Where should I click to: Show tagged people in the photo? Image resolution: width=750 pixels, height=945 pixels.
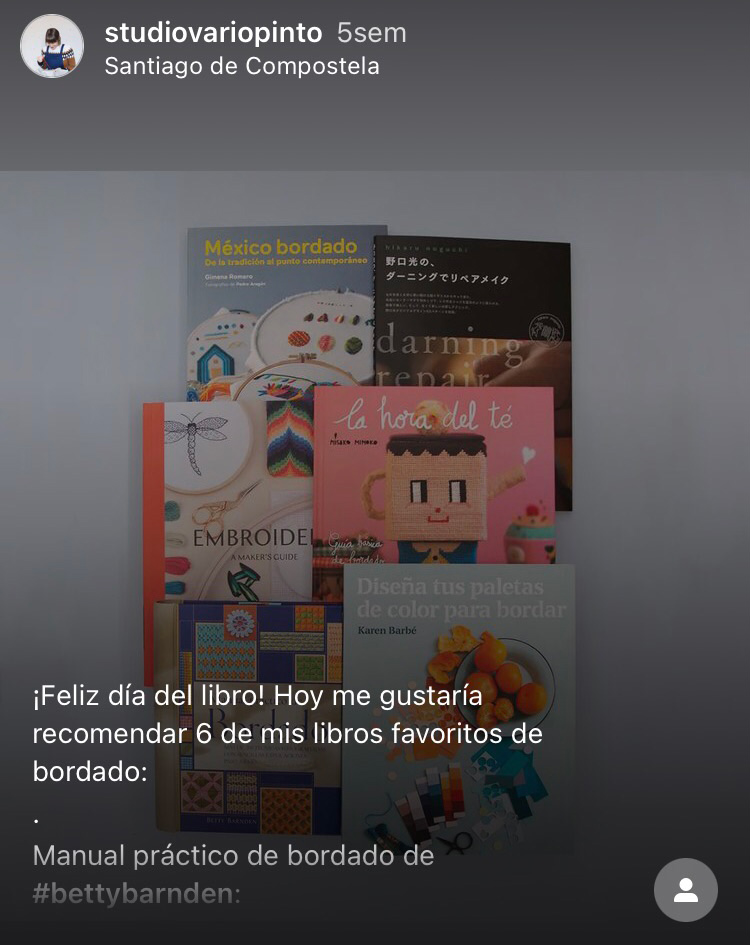coord(685,890)
